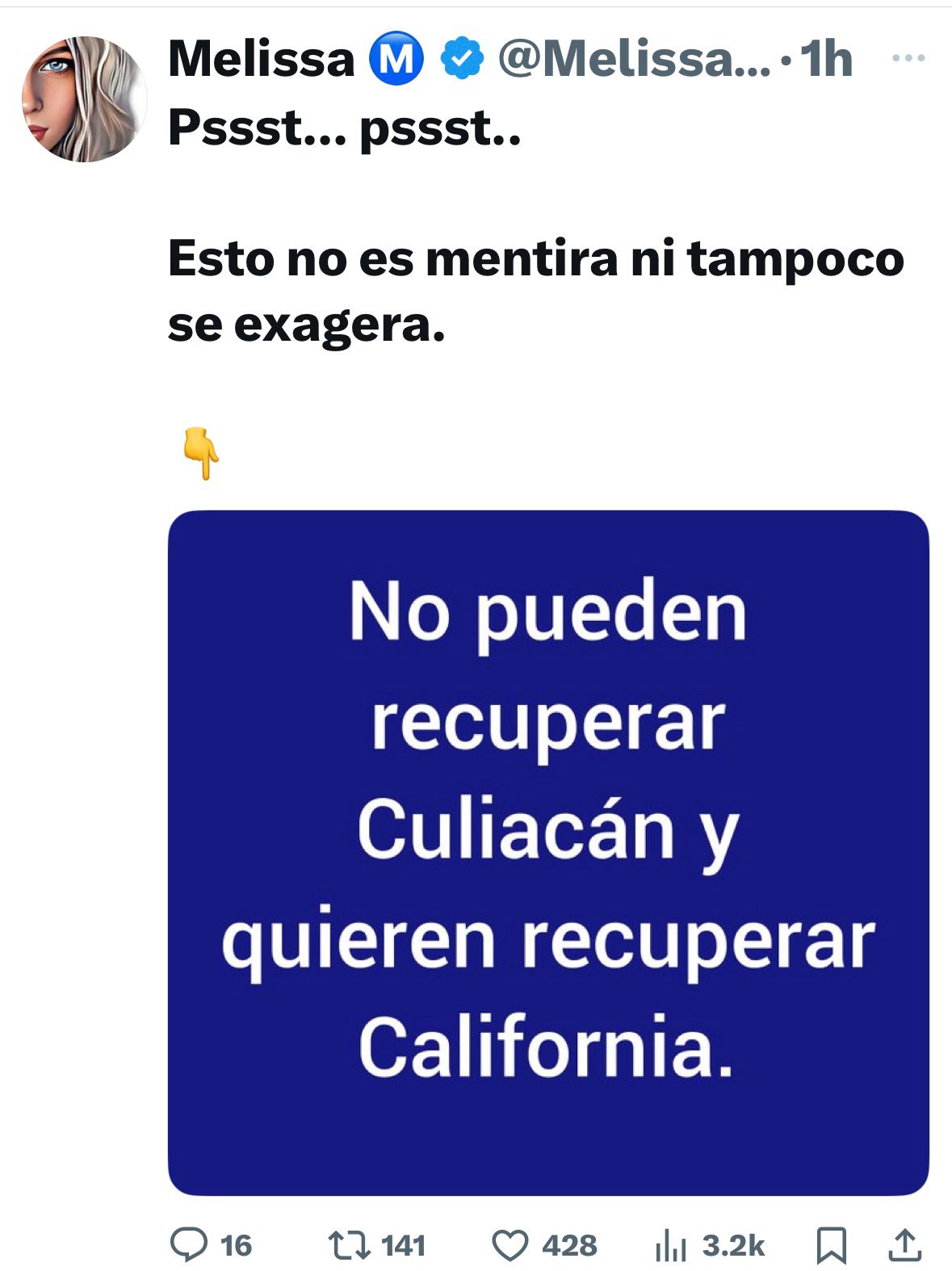
Task: Like Melissa's tweet
Action: click(510, 1244)
